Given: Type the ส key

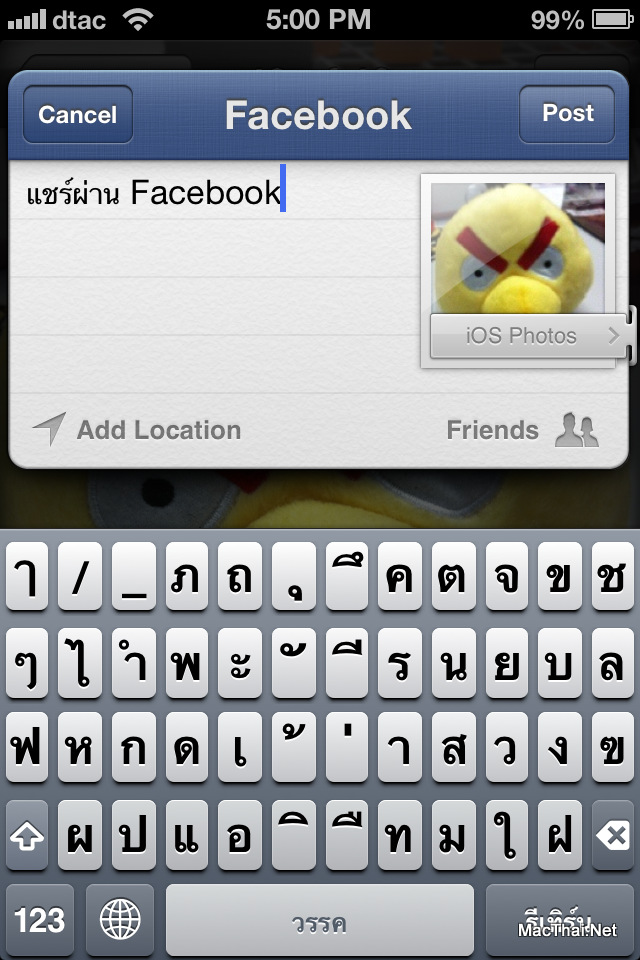Looking at the screenshot, I should tap(453, 749).
